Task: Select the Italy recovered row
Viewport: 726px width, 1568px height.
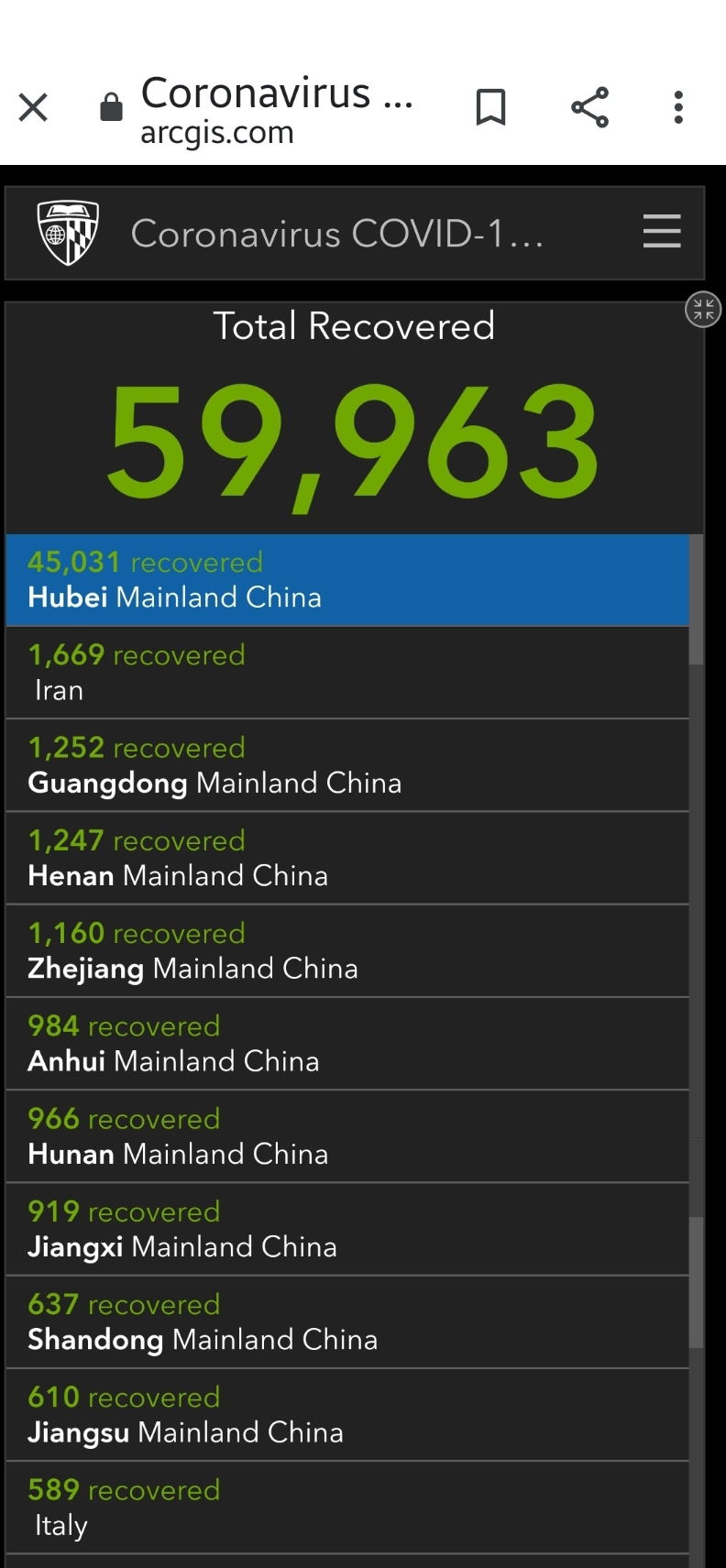Action: 347,1508
